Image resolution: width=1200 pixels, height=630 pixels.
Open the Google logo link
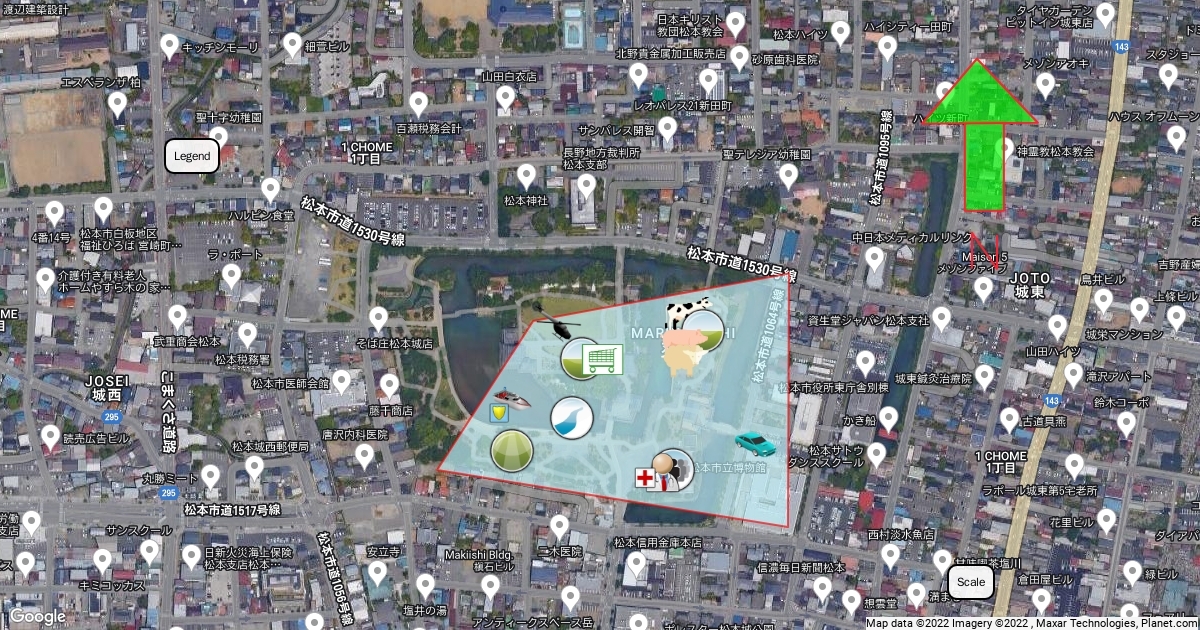click(36, 616)
